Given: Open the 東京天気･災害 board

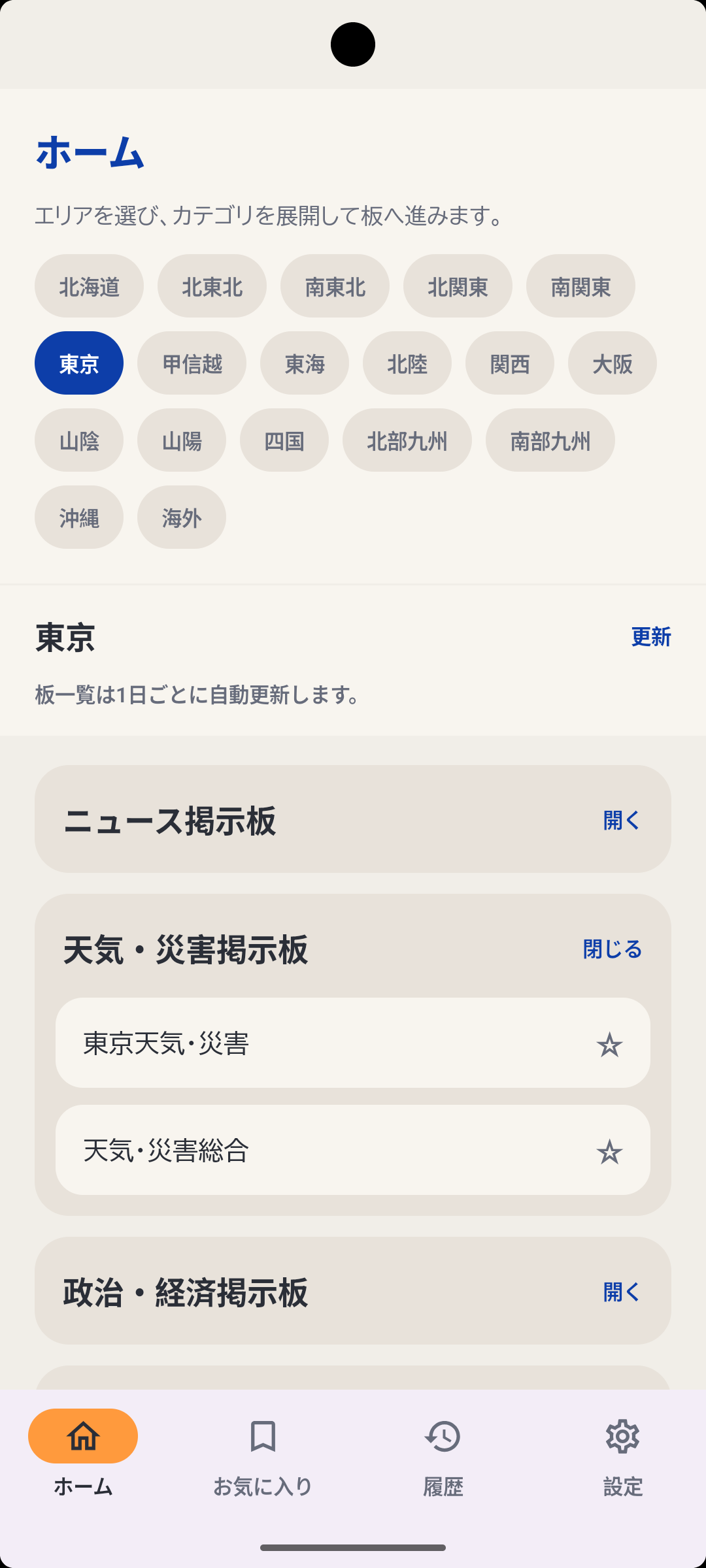Looking at the screenshot, I should (294, 1043).
